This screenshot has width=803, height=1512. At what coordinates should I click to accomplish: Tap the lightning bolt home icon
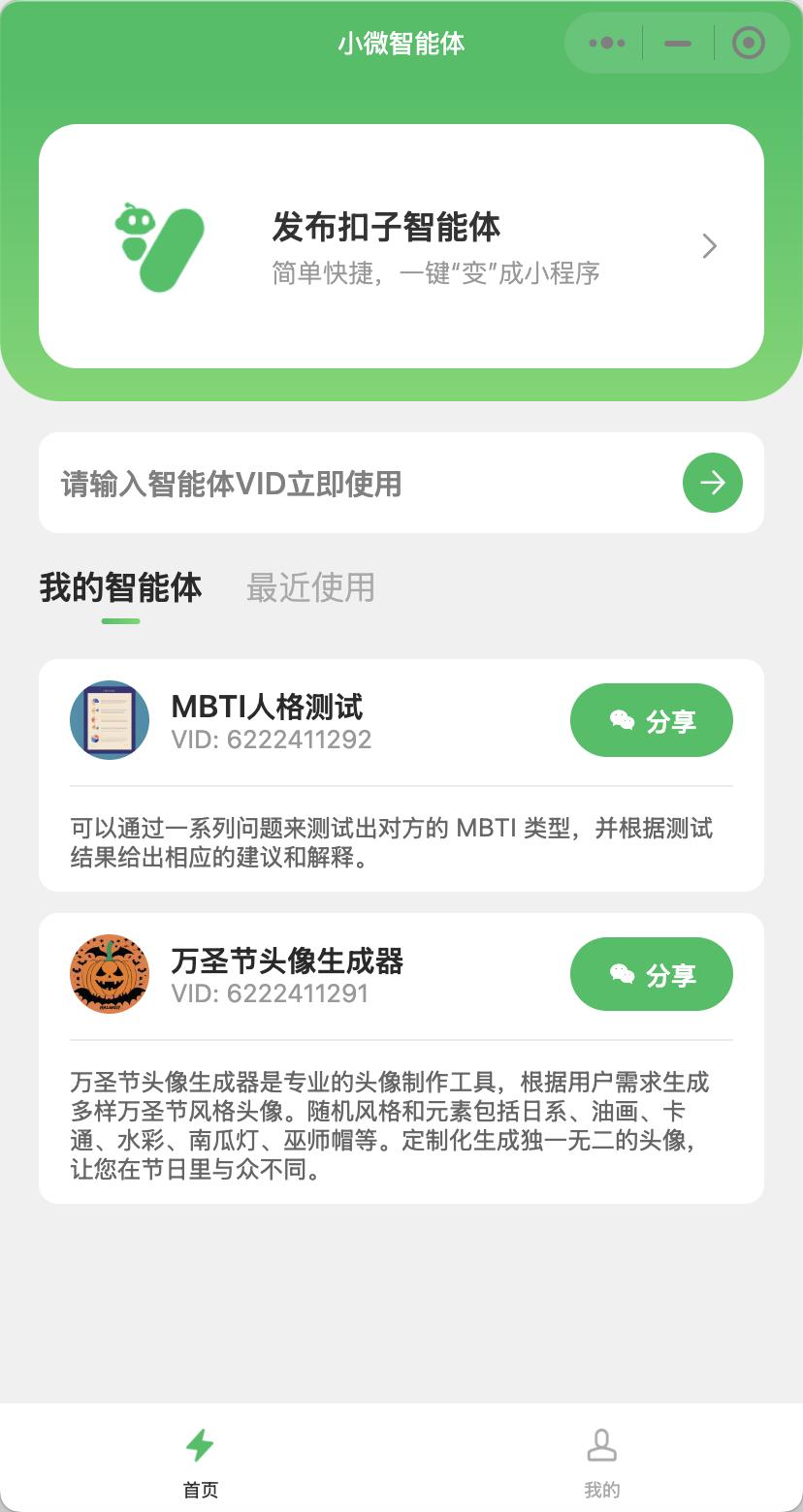coord(201,1443)
